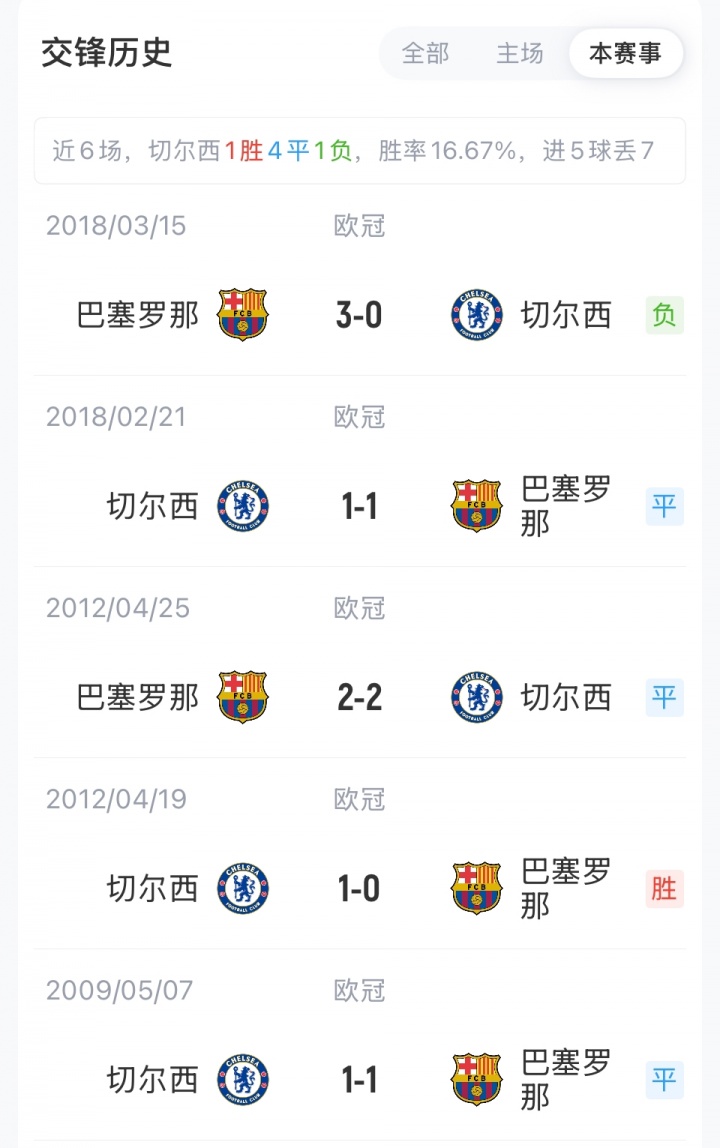Choose the 本赛事 filter
This screenshot has height=1148, width=720.
click(625, 53)
